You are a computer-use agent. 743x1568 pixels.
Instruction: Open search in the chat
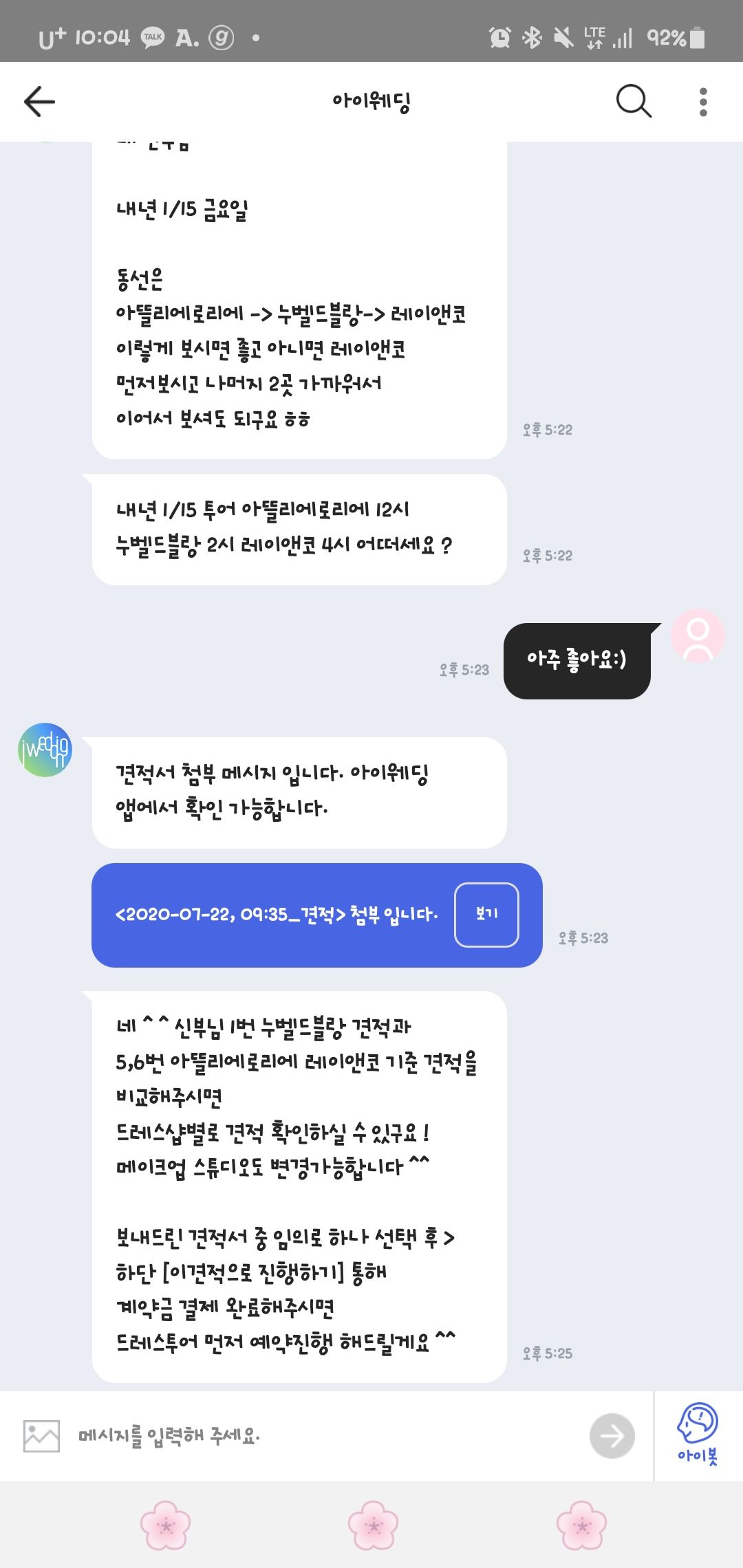tap(633, 102)
